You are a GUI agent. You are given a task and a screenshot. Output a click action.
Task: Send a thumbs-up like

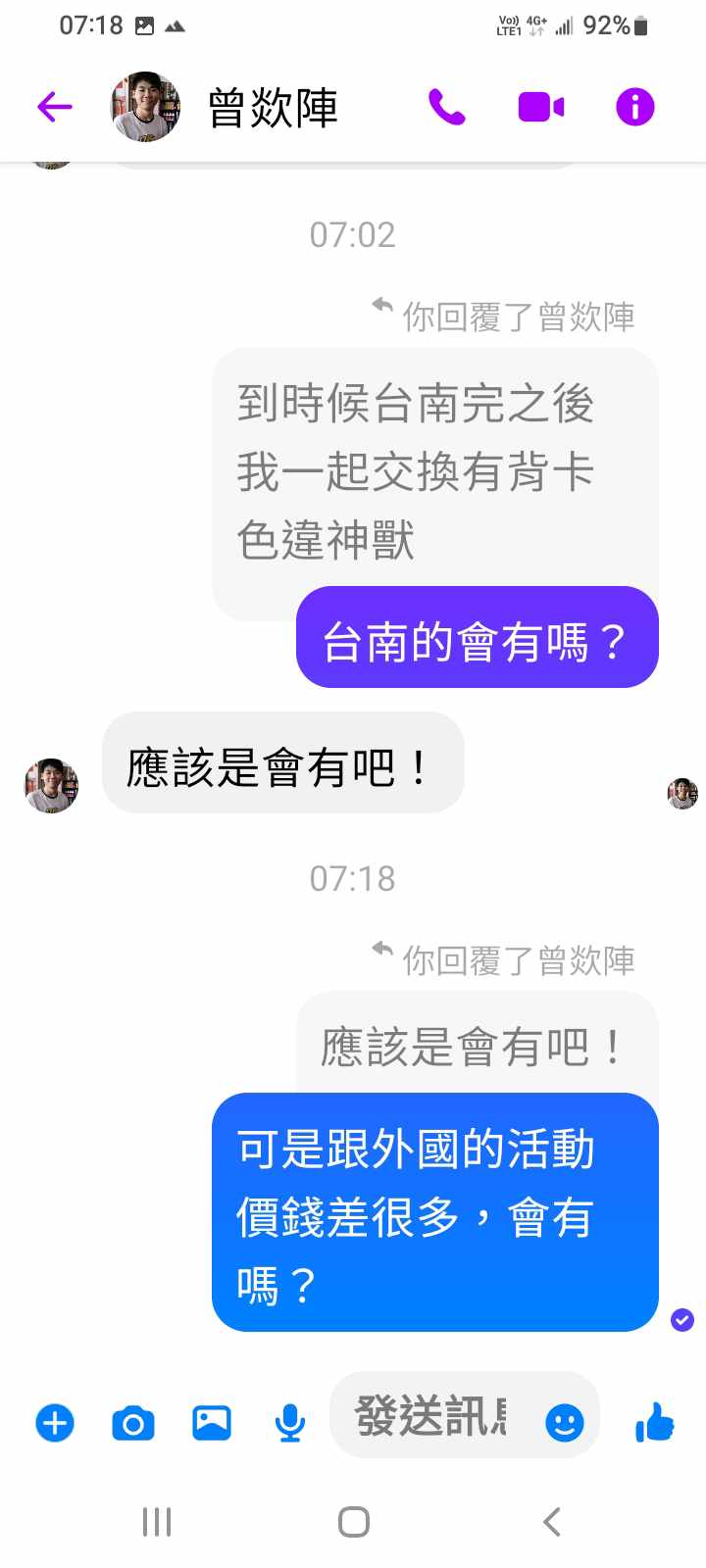[x=654, y=1422]
